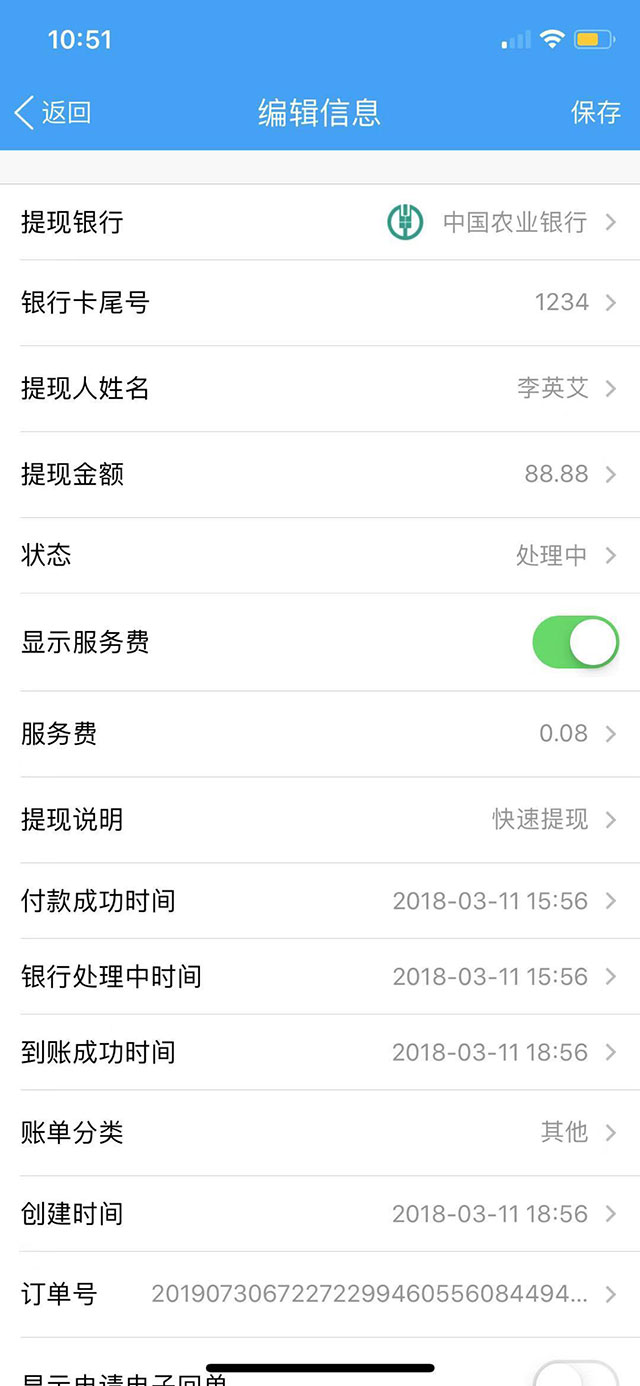Tap 保存 to save edits
The image size is (640, 1386).
click(x=595, y=112)
